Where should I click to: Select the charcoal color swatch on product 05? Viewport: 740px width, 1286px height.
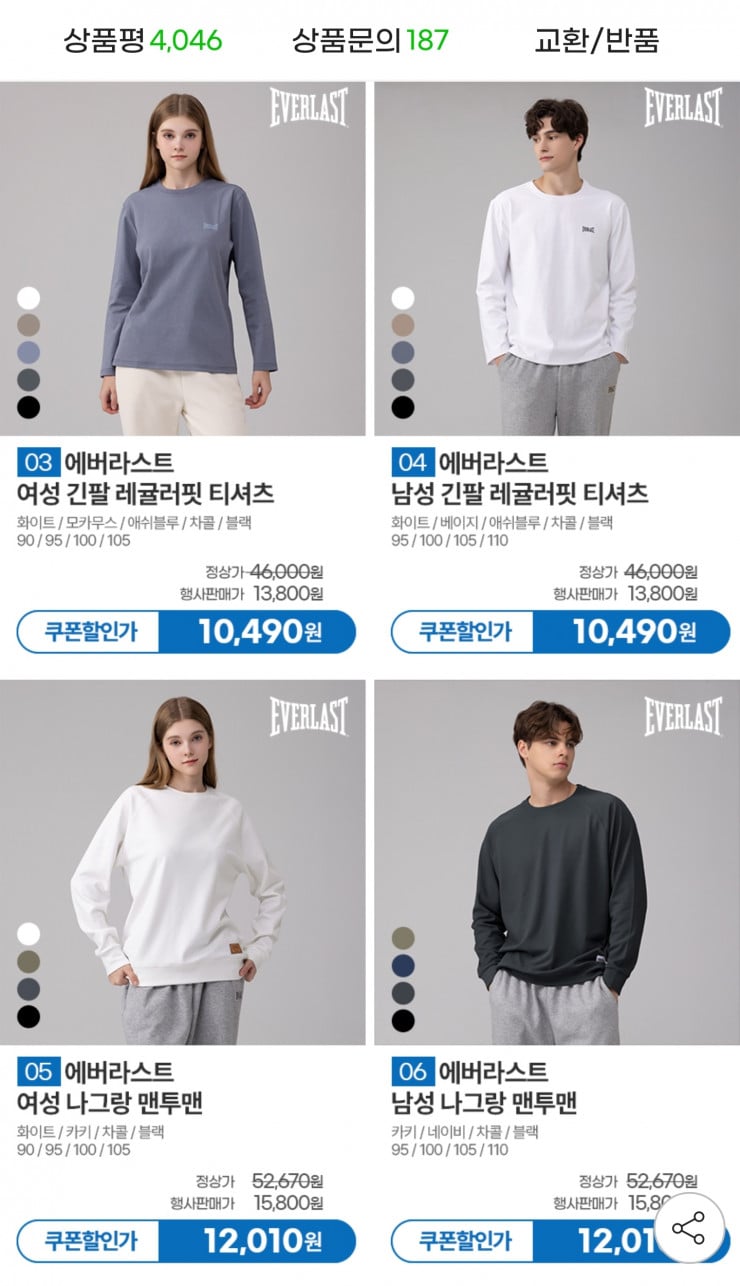30,990
